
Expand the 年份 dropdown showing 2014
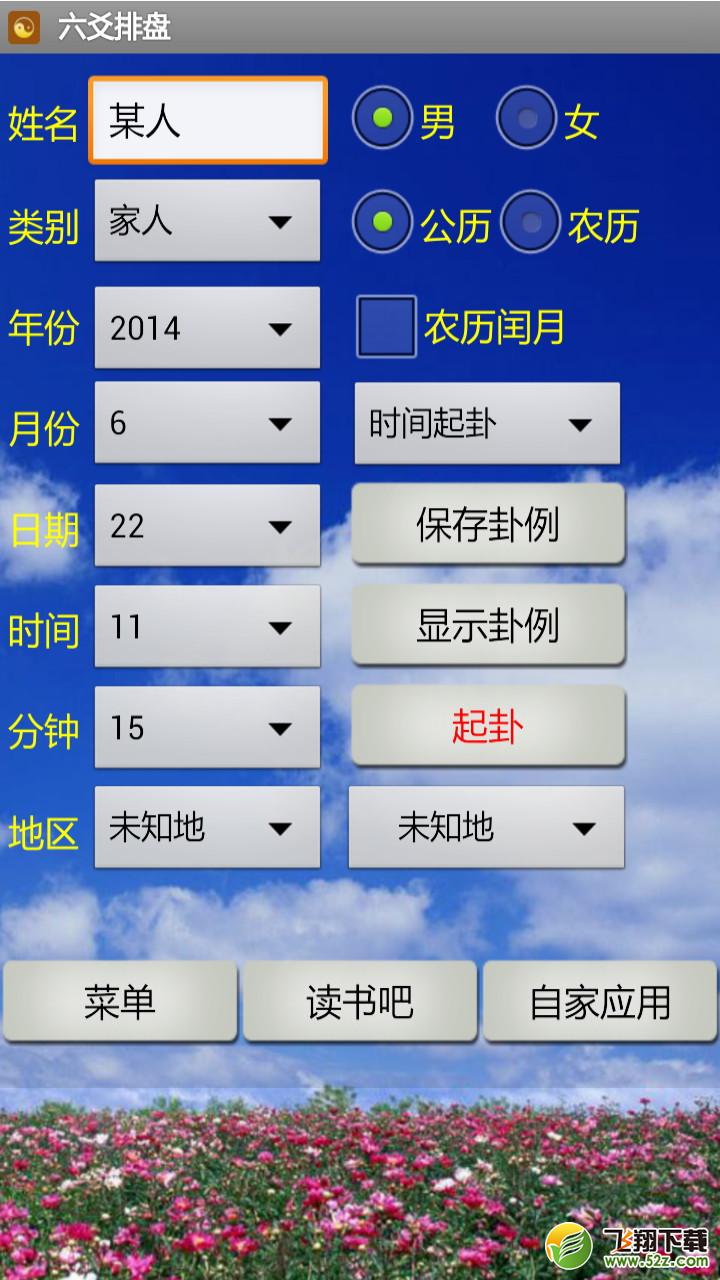click(x=207, y=328)
